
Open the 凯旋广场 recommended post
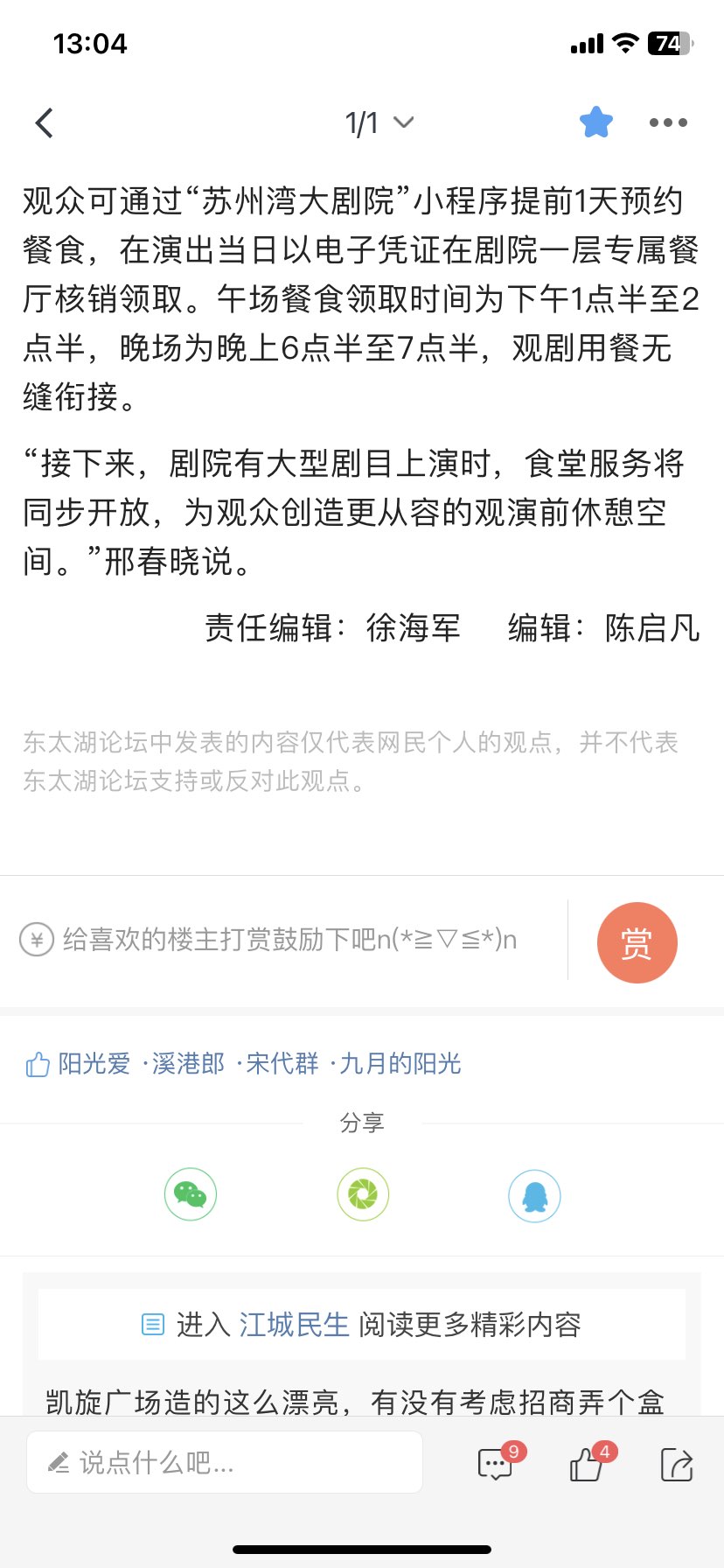tap(354, 1402)
